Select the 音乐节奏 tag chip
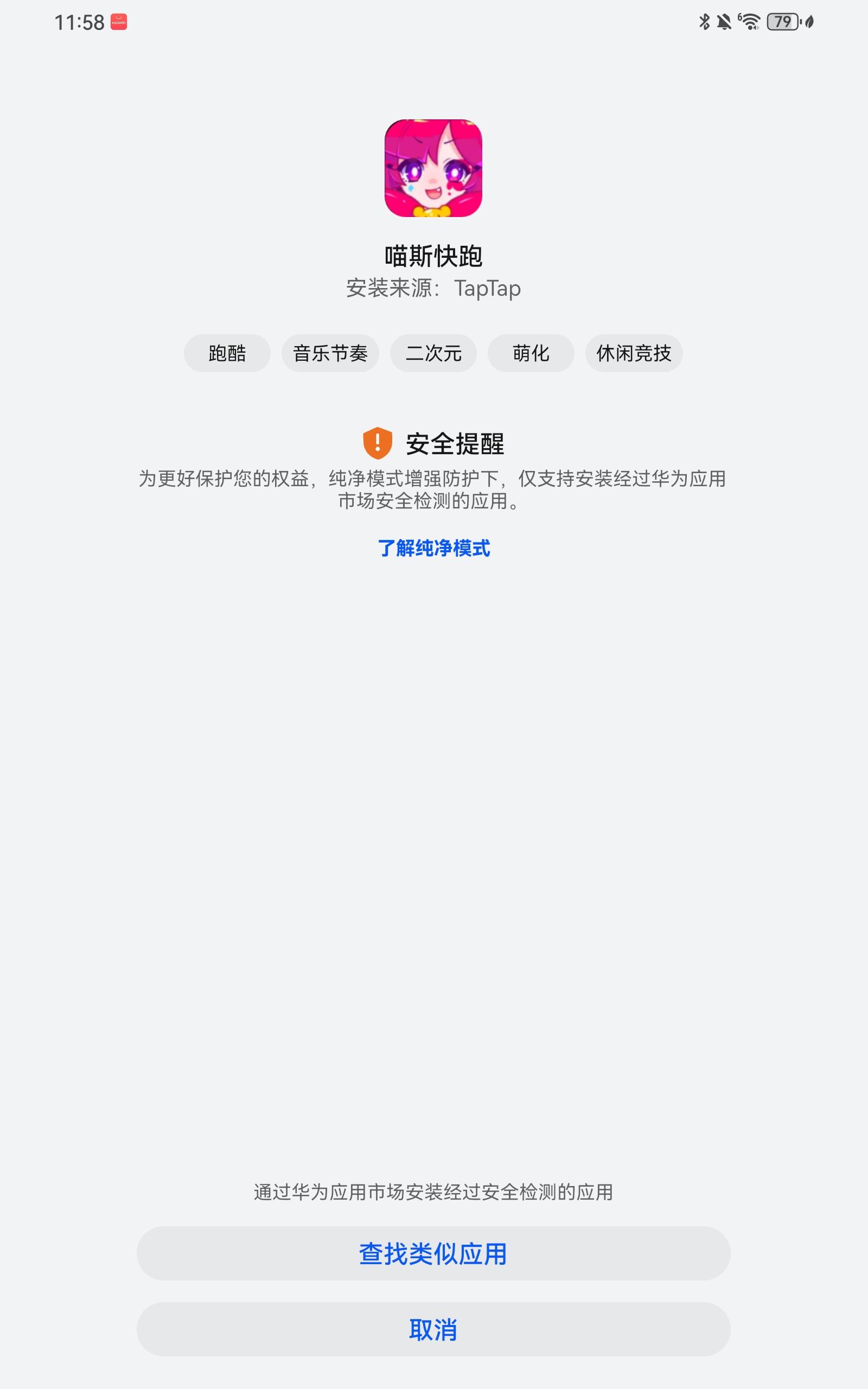This screenshot has height=1389, width=868. tap(330, 354)
